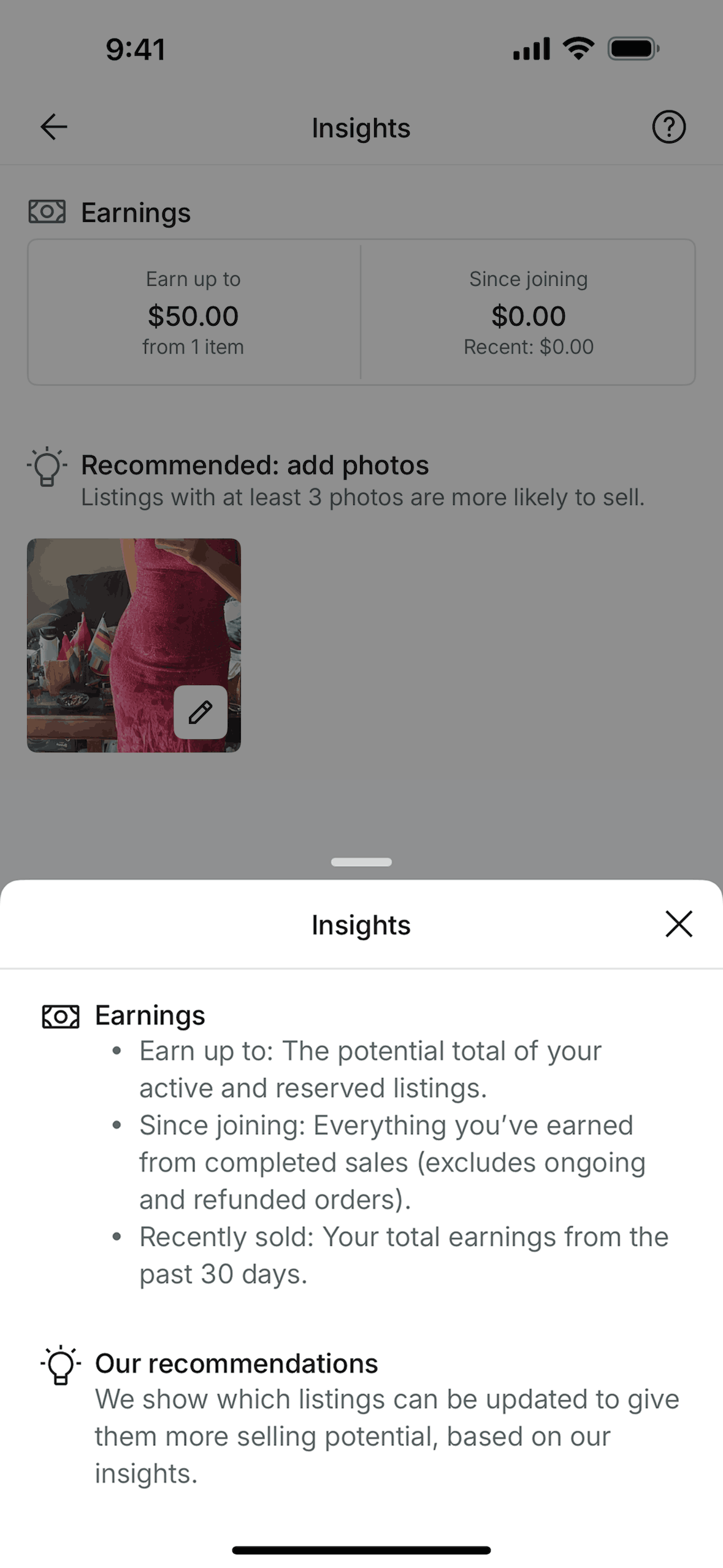
Task: Go back using the arrow icon
Action: coord(54,127)
